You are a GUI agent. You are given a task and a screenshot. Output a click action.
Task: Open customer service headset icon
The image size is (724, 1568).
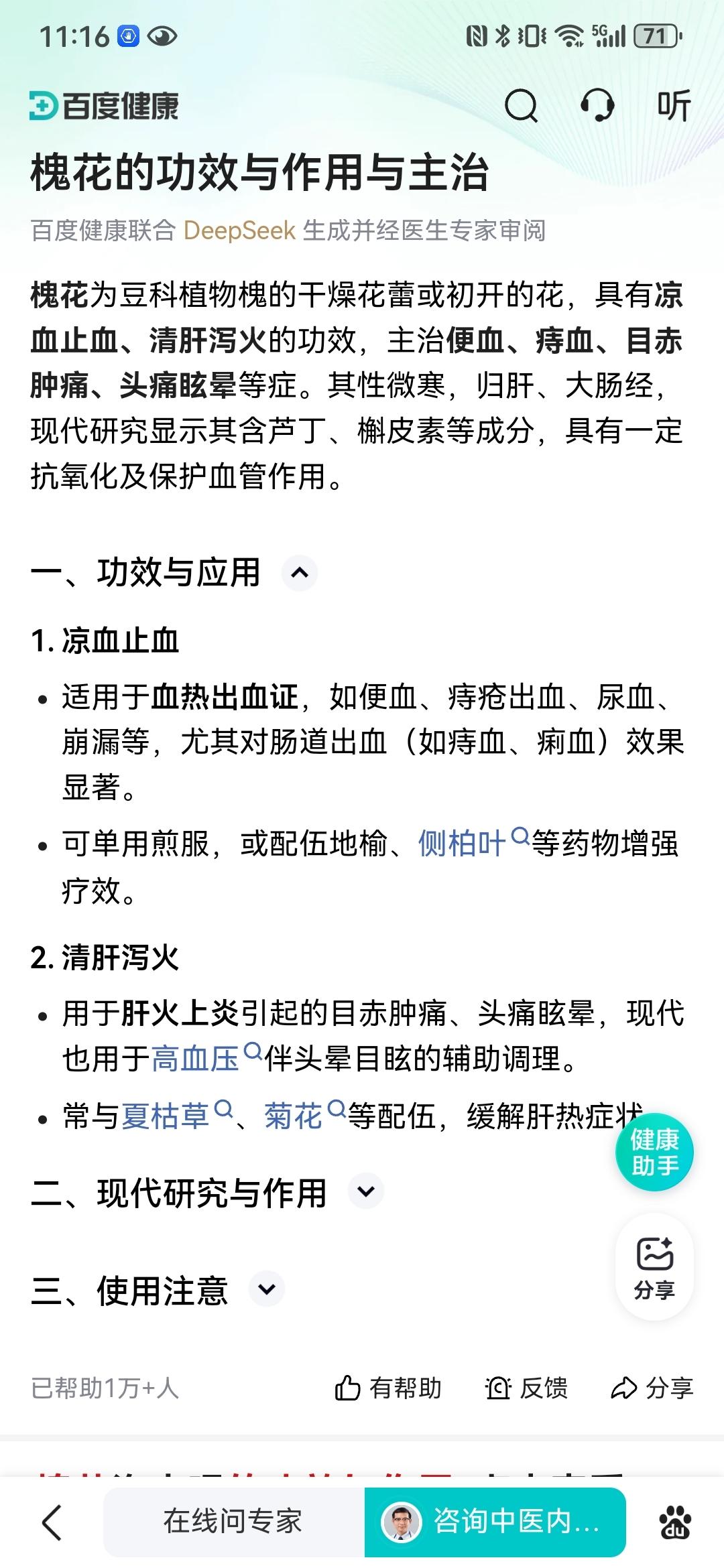[x=597, y=106]
